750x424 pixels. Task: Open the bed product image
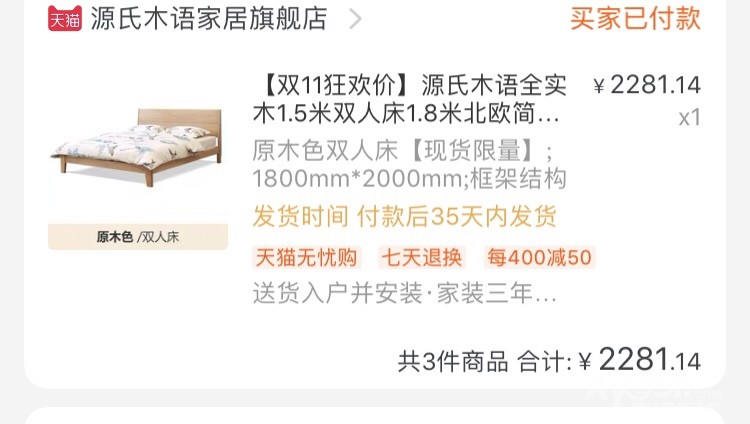pos(138,160)
